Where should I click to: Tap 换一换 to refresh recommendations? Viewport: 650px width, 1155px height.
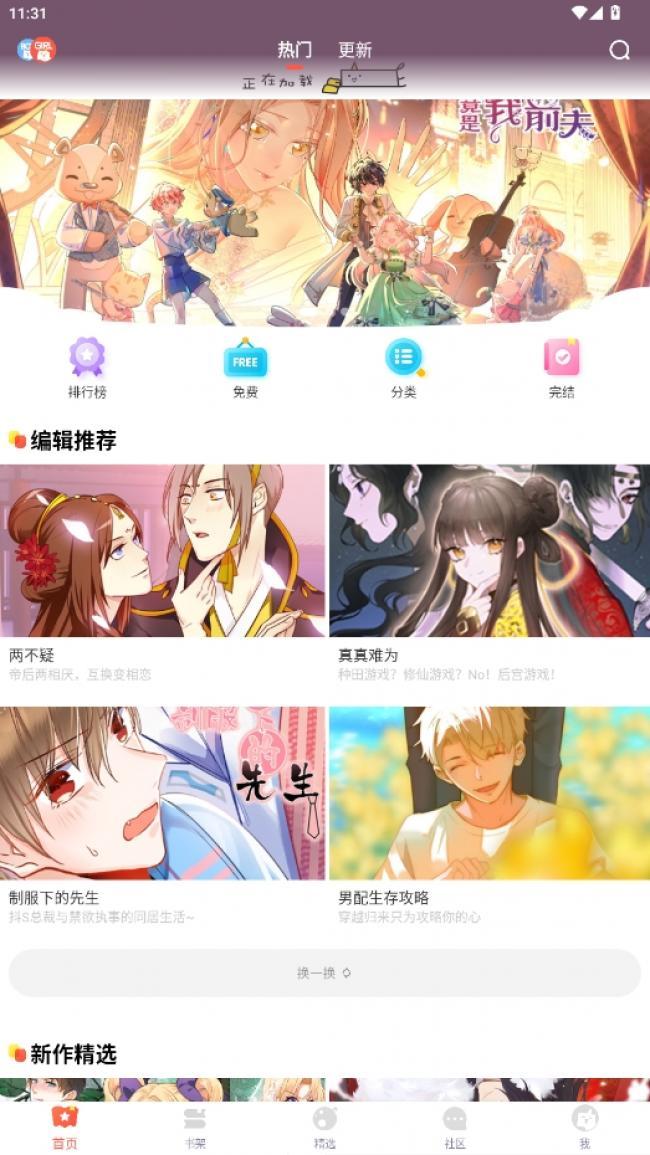point(324,973)
